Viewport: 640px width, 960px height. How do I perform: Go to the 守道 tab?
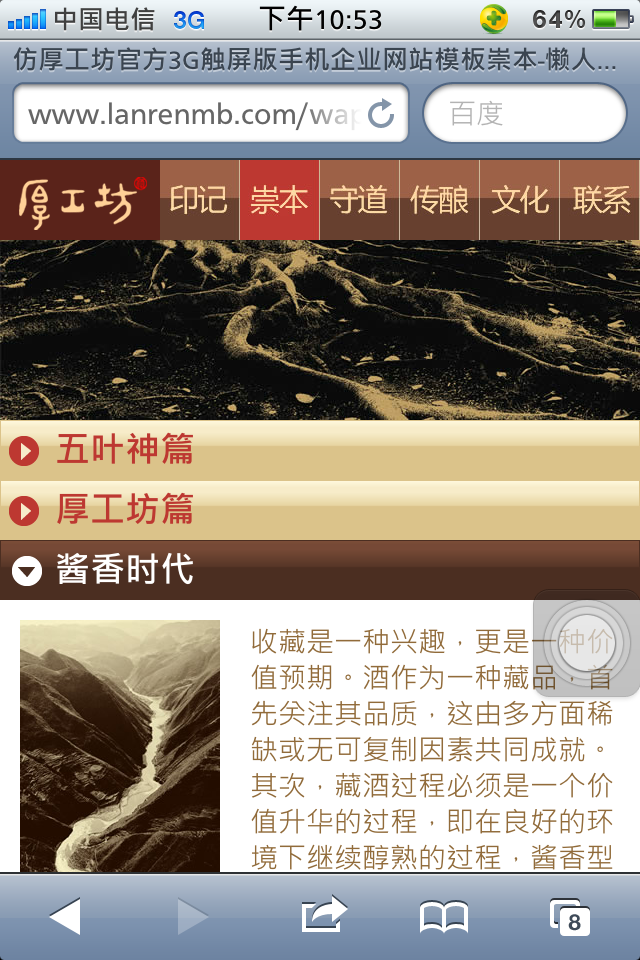[x=359, y=200]
